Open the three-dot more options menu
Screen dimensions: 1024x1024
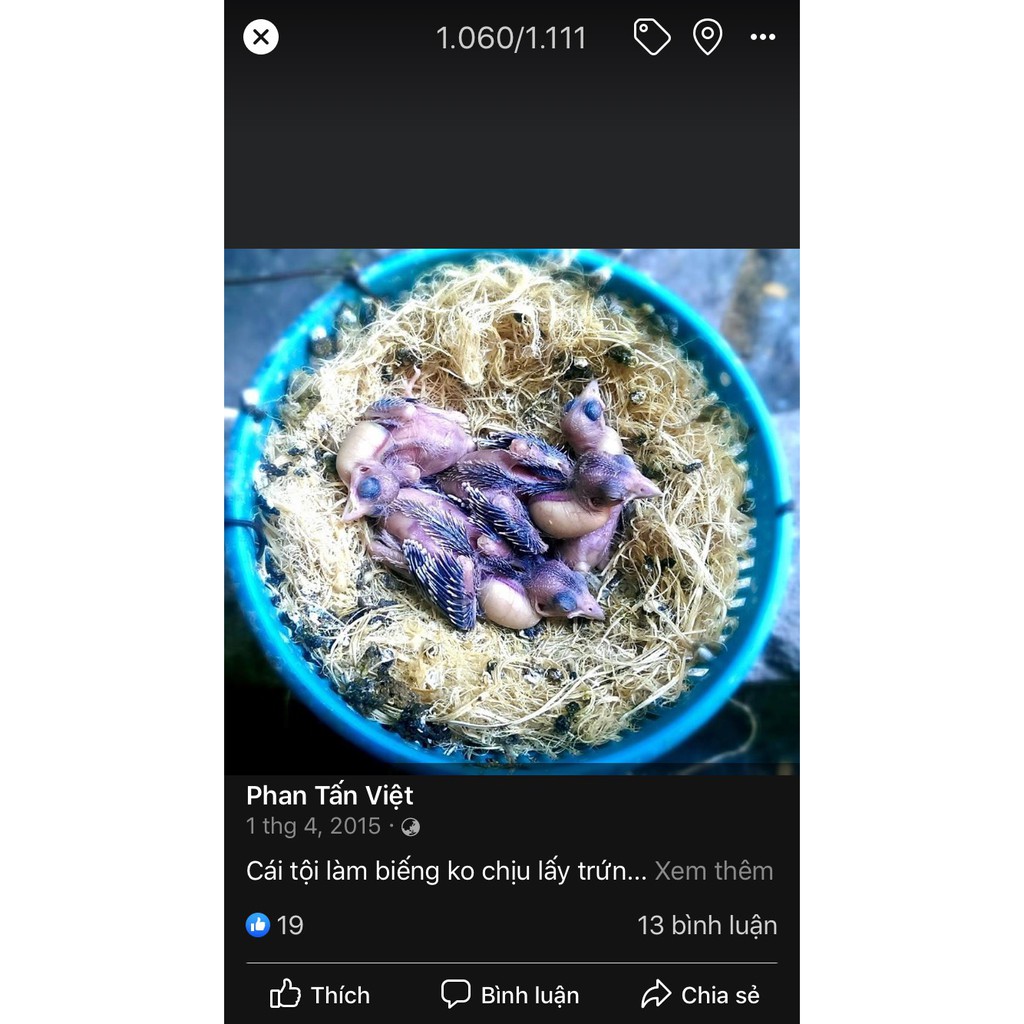pos(763,38)
